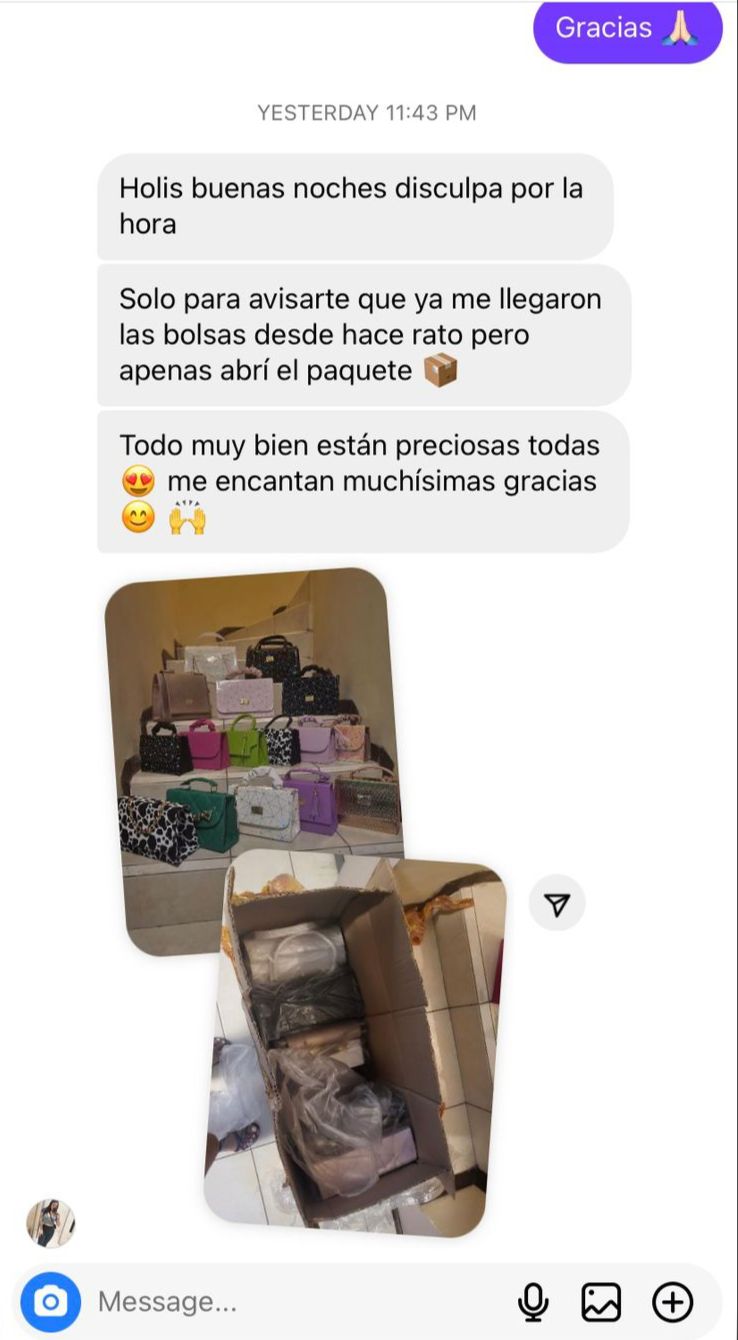This screenshot has height=1340, width=738.
Task: Open the photo gallery picker icon
Action: [601, 1301]
